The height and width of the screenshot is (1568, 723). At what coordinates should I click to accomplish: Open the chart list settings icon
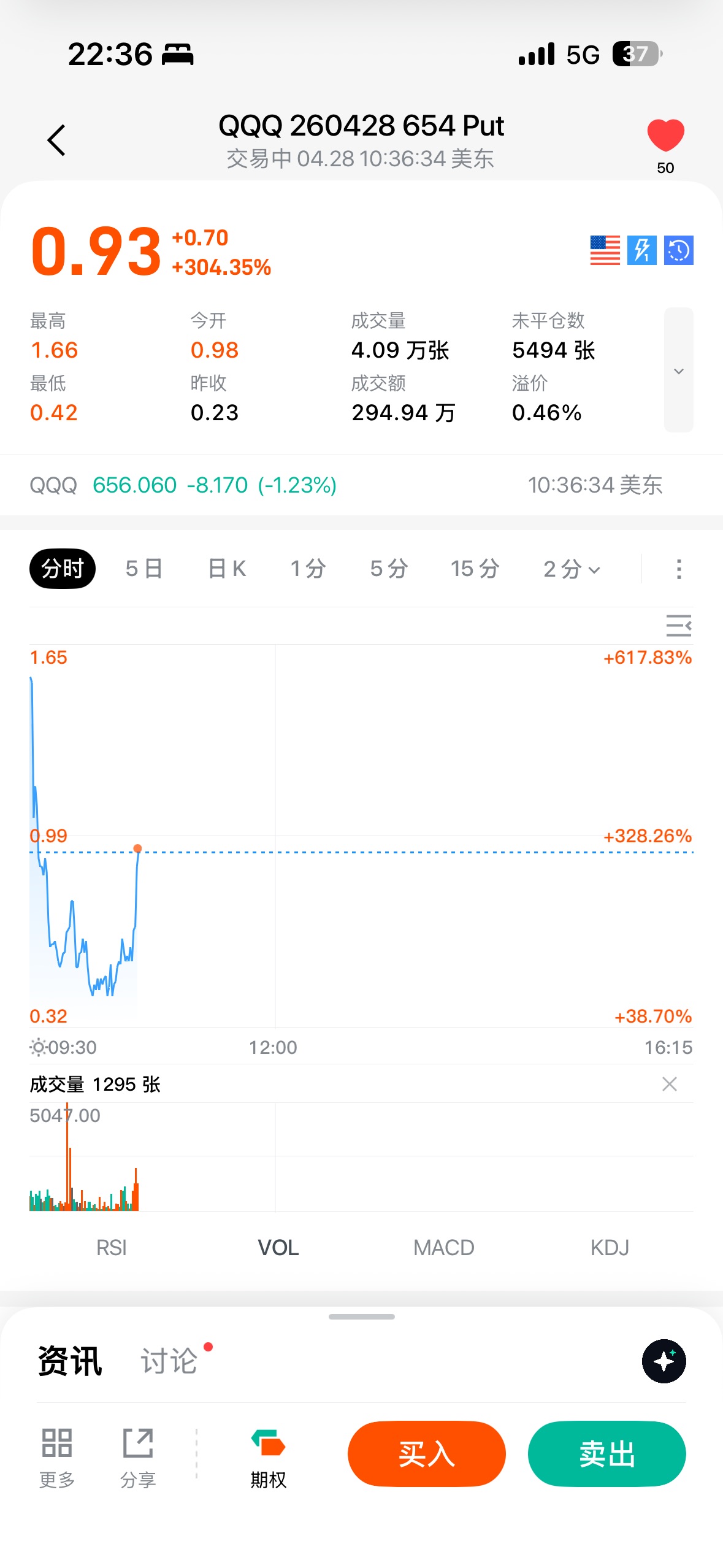678,626
